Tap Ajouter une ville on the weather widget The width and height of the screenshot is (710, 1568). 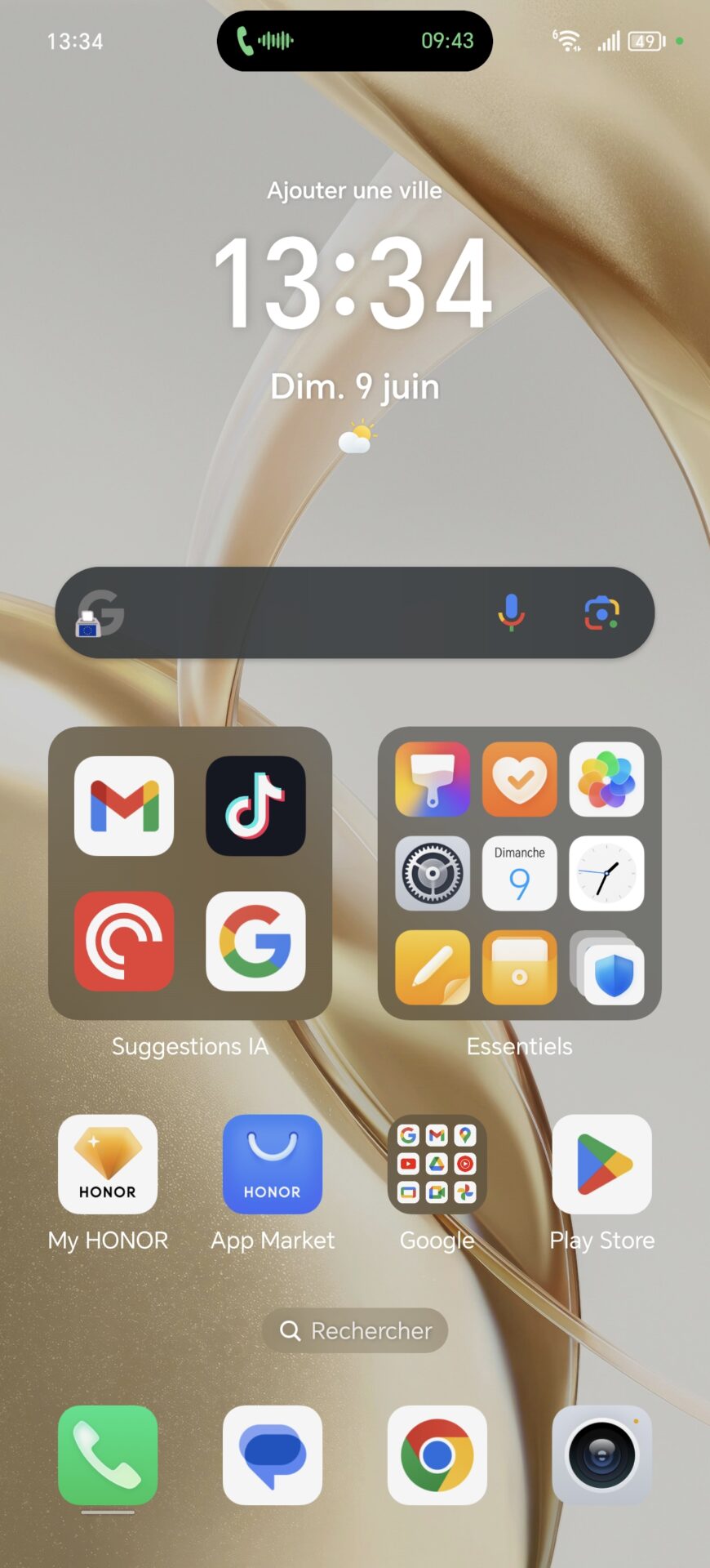point(355,190)
